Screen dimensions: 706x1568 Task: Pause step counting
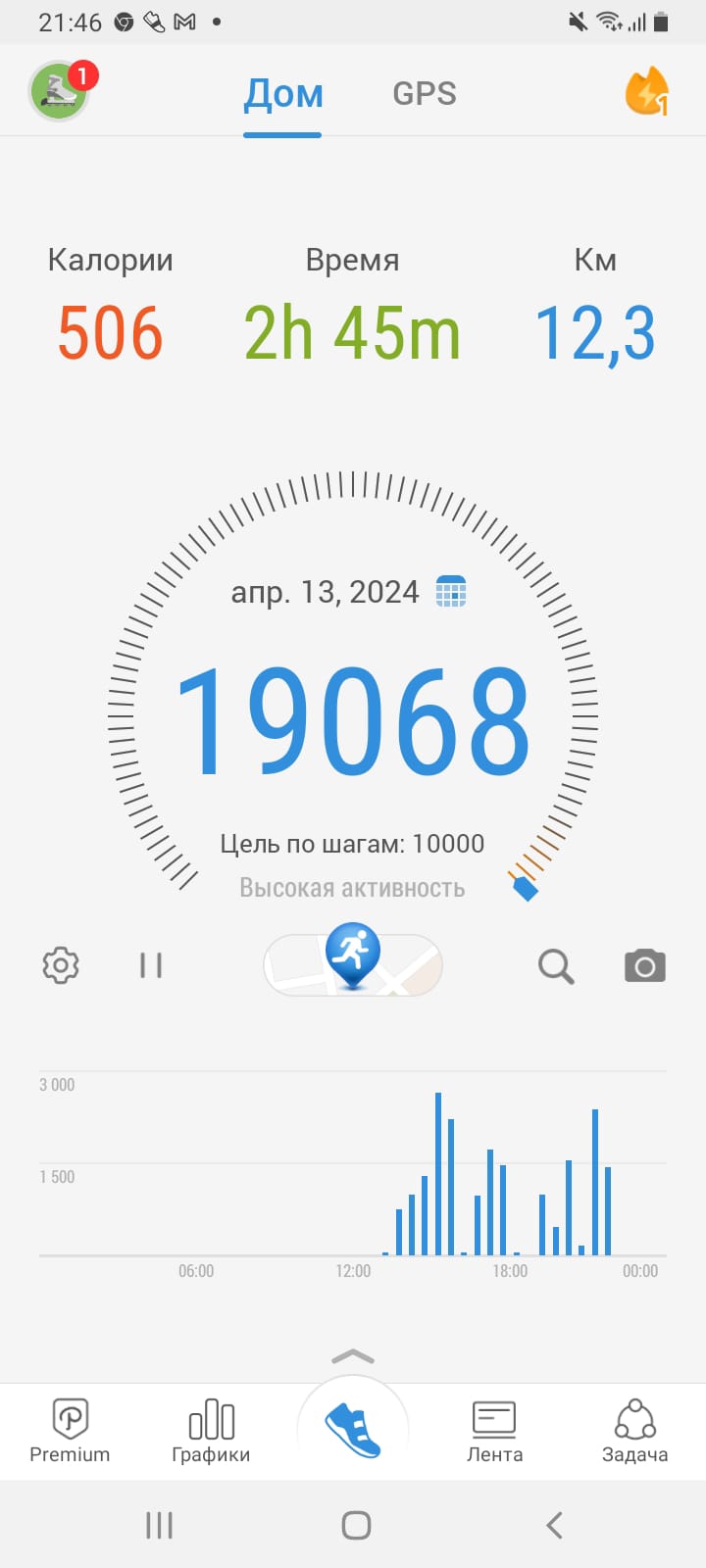[x=151, y=965]
